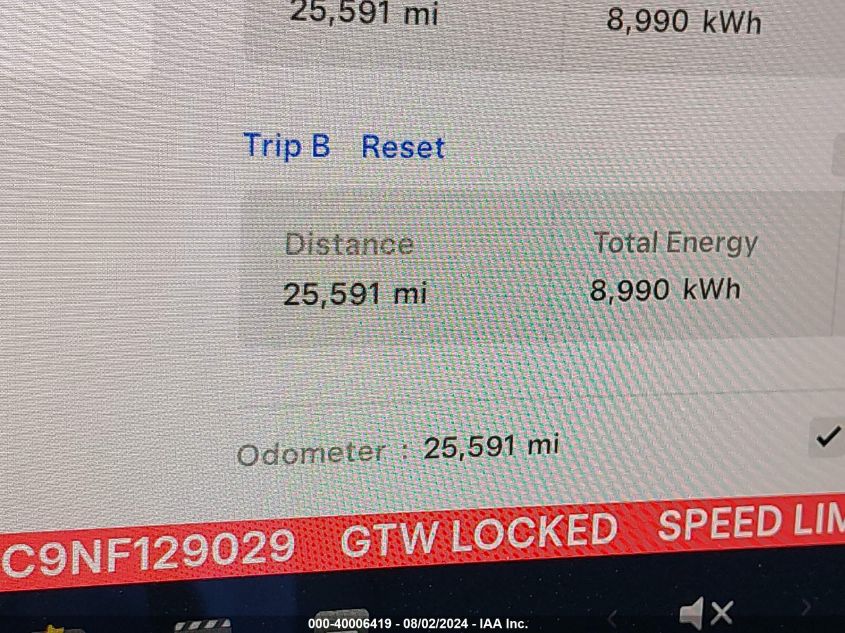Toggle the checkbox beside the Odometer row
845x633 pixels.
point(827,437)
